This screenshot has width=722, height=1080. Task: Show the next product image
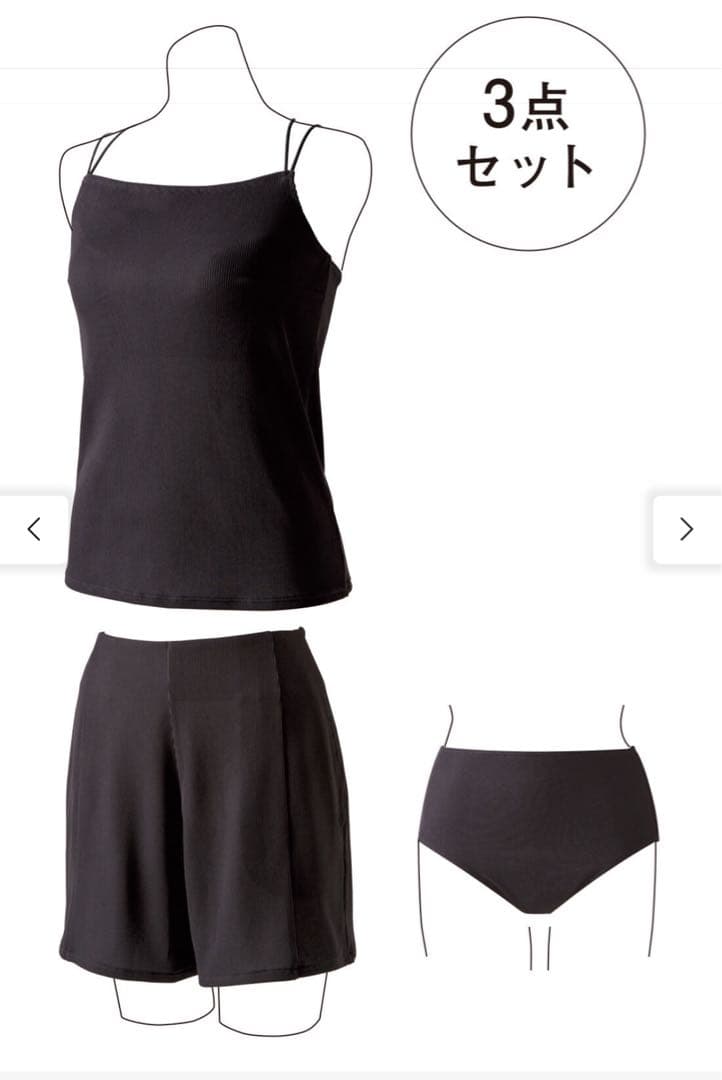point(686,529)
